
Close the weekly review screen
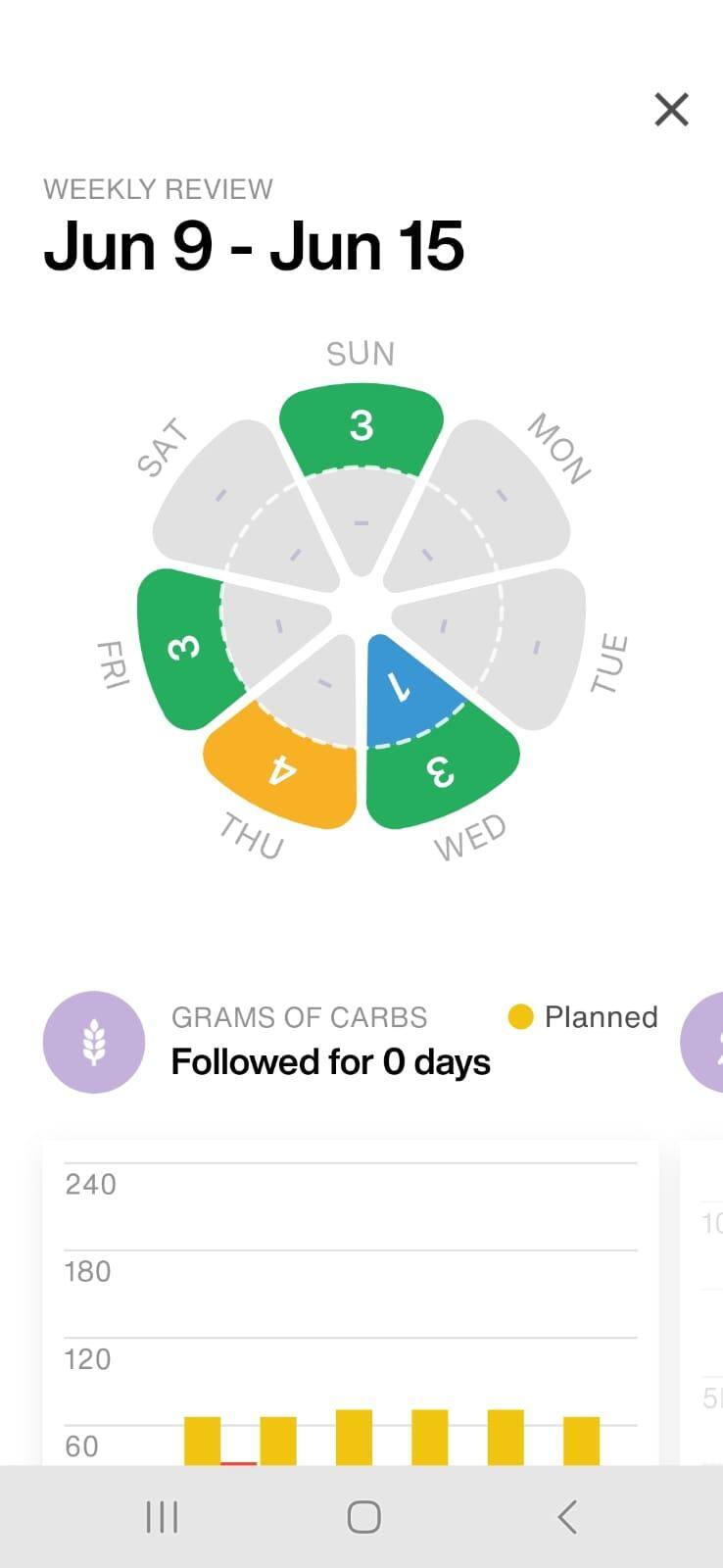coord(671,110)
